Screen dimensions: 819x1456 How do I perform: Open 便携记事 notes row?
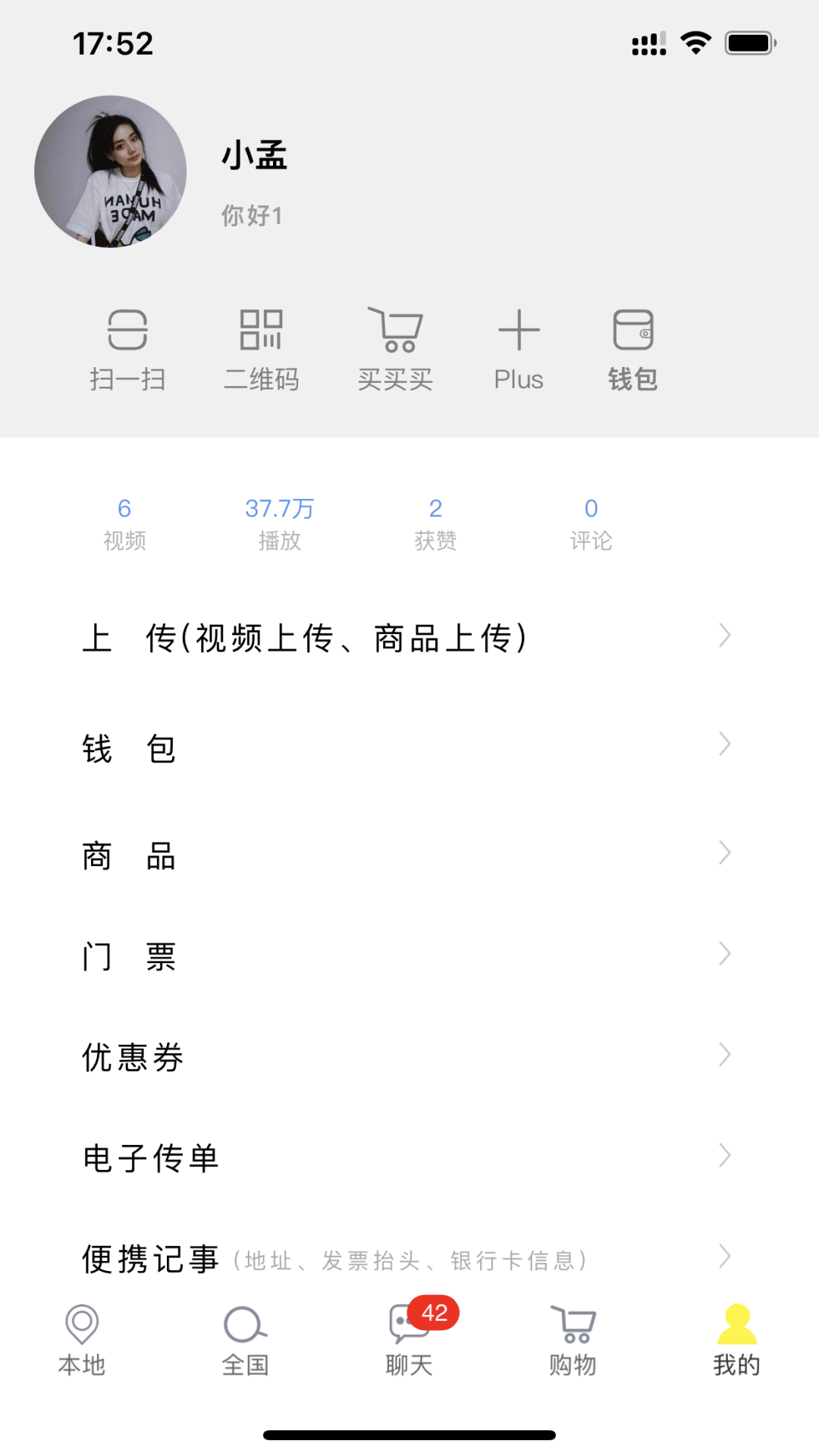coord(409,1258)
